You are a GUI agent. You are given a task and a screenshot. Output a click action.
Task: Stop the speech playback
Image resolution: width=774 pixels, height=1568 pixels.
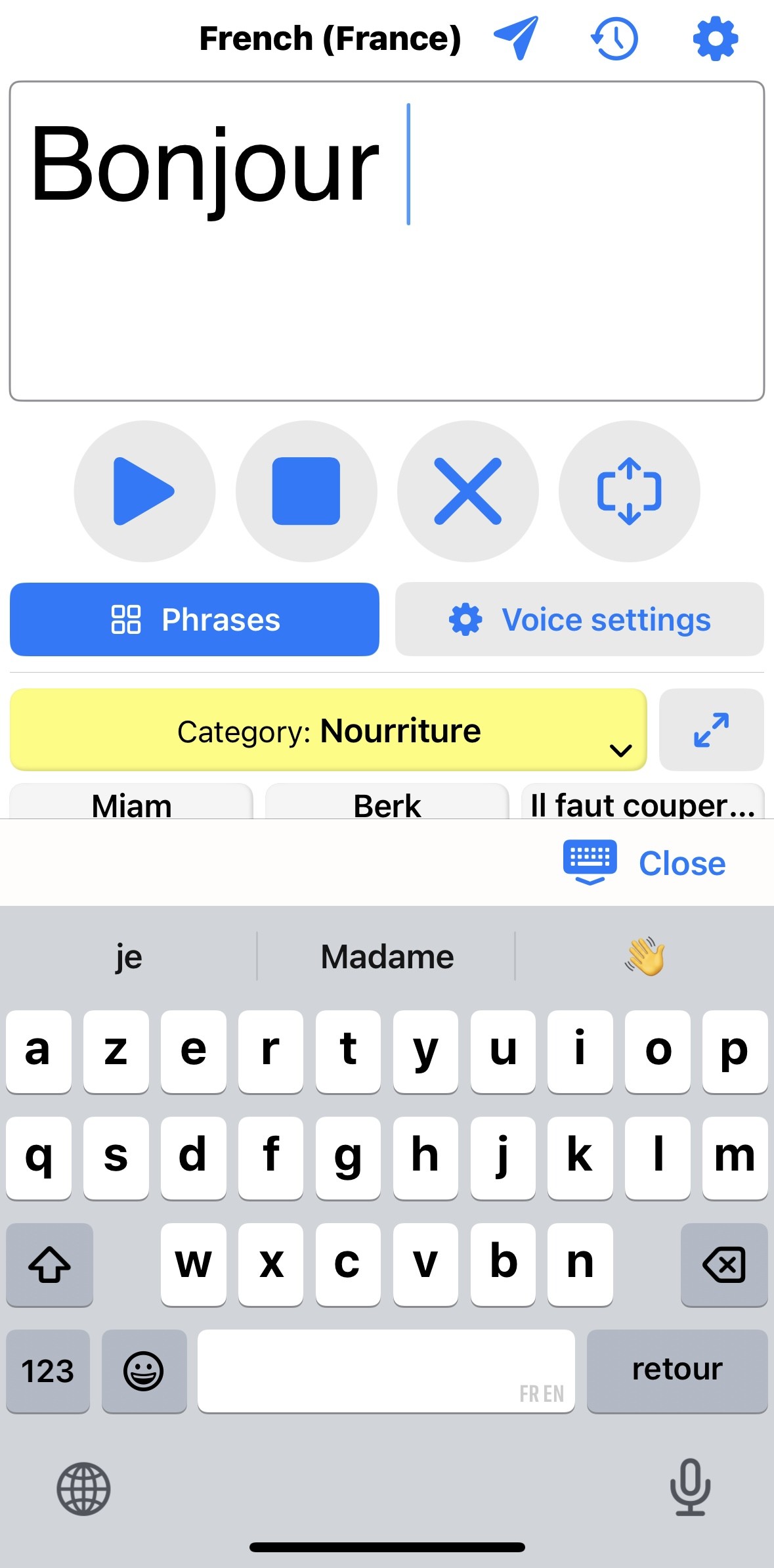(x=306, y=491)
